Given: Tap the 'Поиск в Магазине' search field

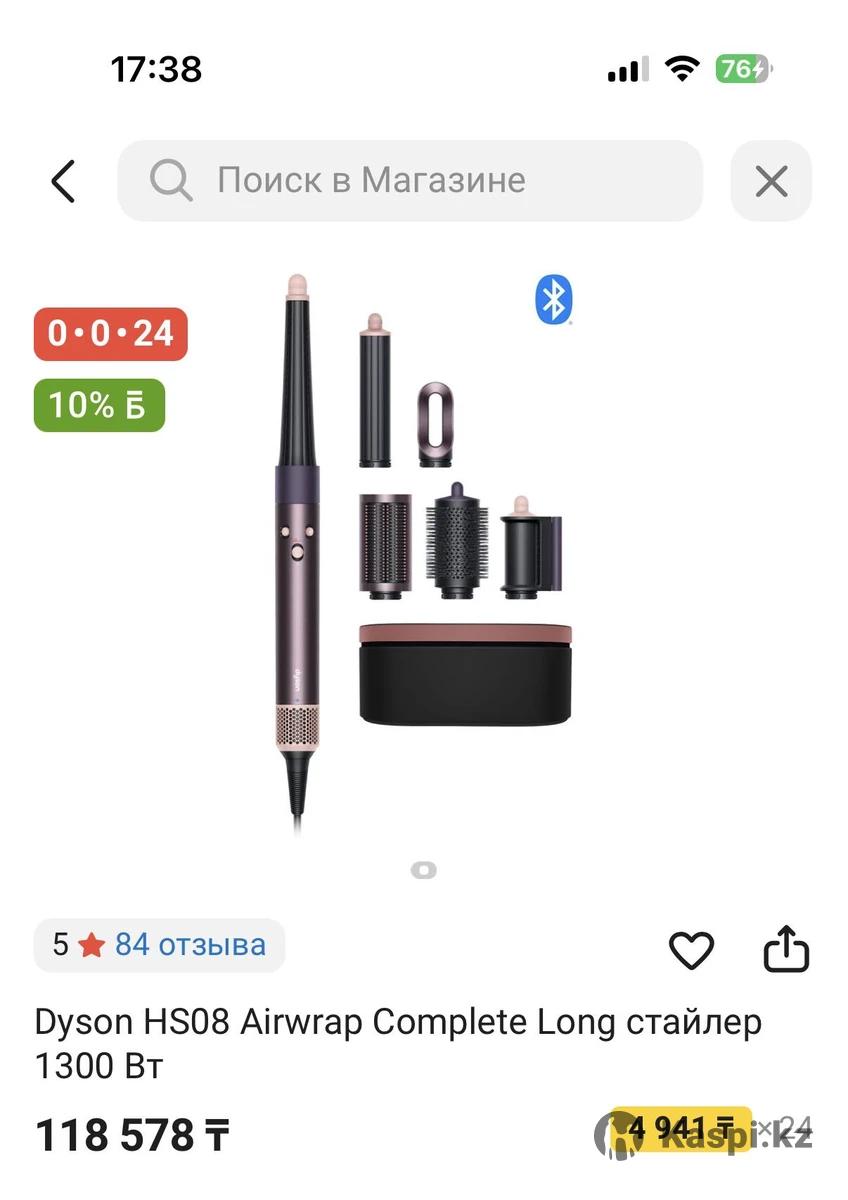Looking at the screenshot, I should click(410, 181).
